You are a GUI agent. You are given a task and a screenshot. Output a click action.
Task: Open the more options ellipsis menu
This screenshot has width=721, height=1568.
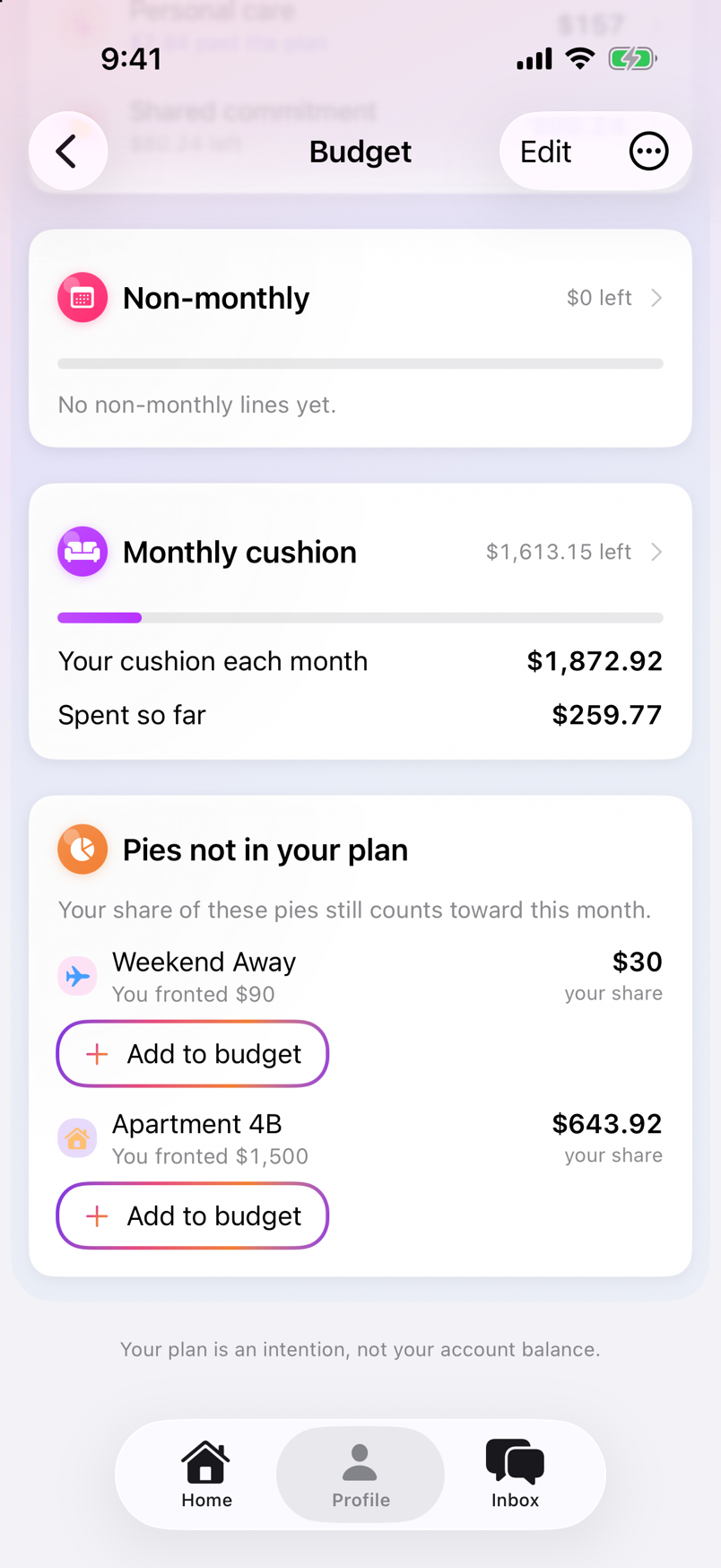tap(648, 151)
